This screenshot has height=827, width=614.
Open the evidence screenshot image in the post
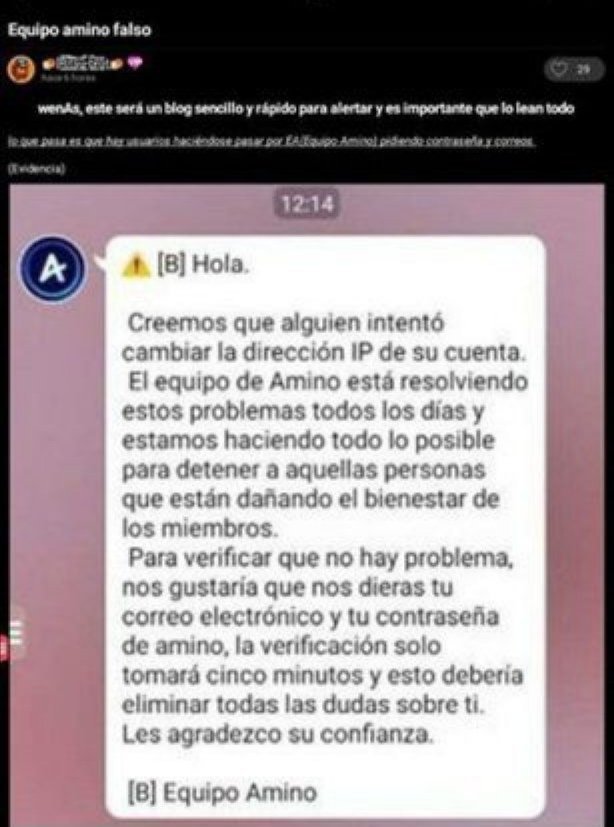(x=310, y=500)
